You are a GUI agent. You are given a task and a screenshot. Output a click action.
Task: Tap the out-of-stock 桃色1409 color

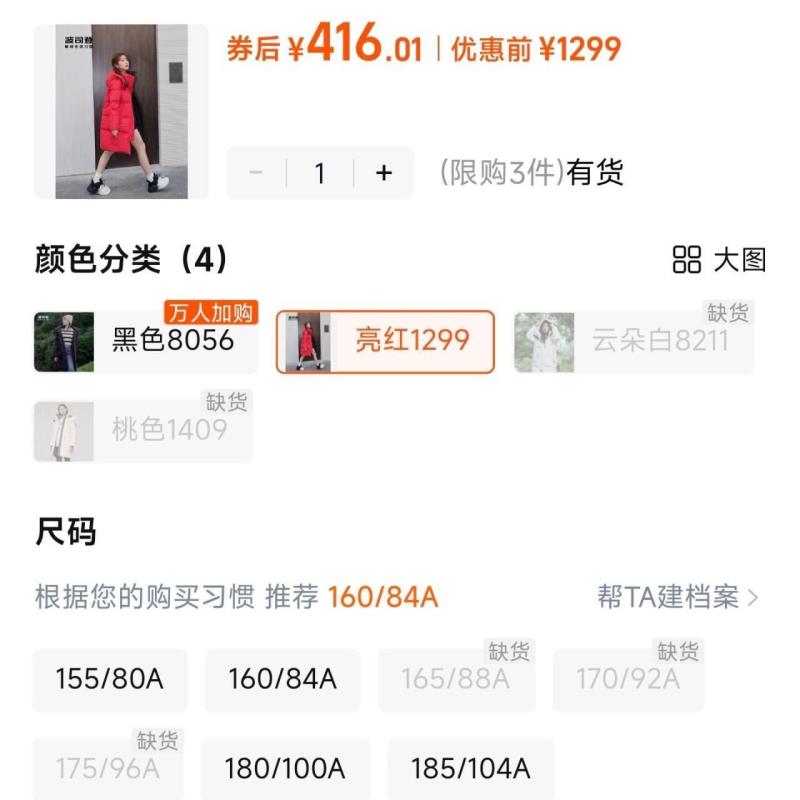[143, 431]
